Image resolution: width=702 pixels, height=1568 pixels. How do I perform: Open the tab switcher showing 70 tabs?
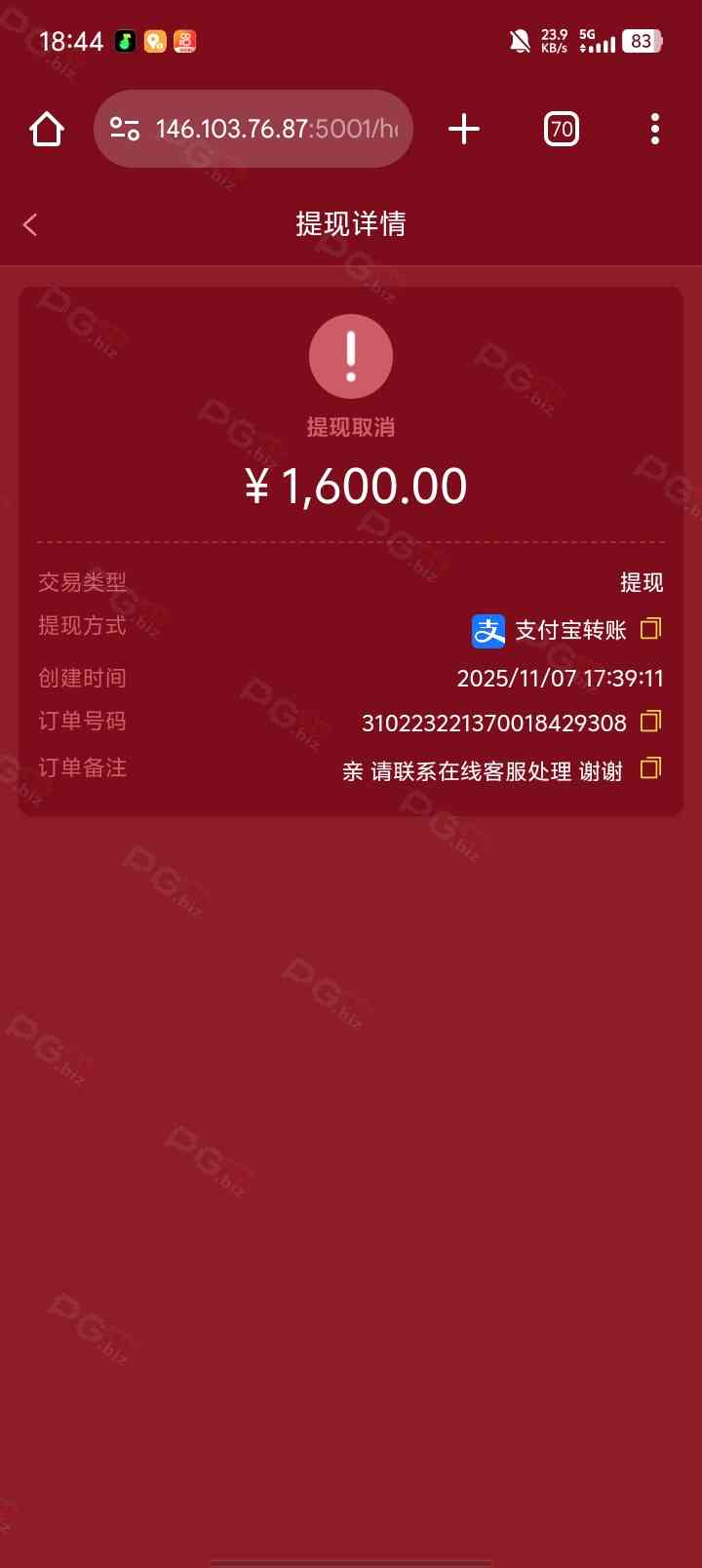pos(561,129)
